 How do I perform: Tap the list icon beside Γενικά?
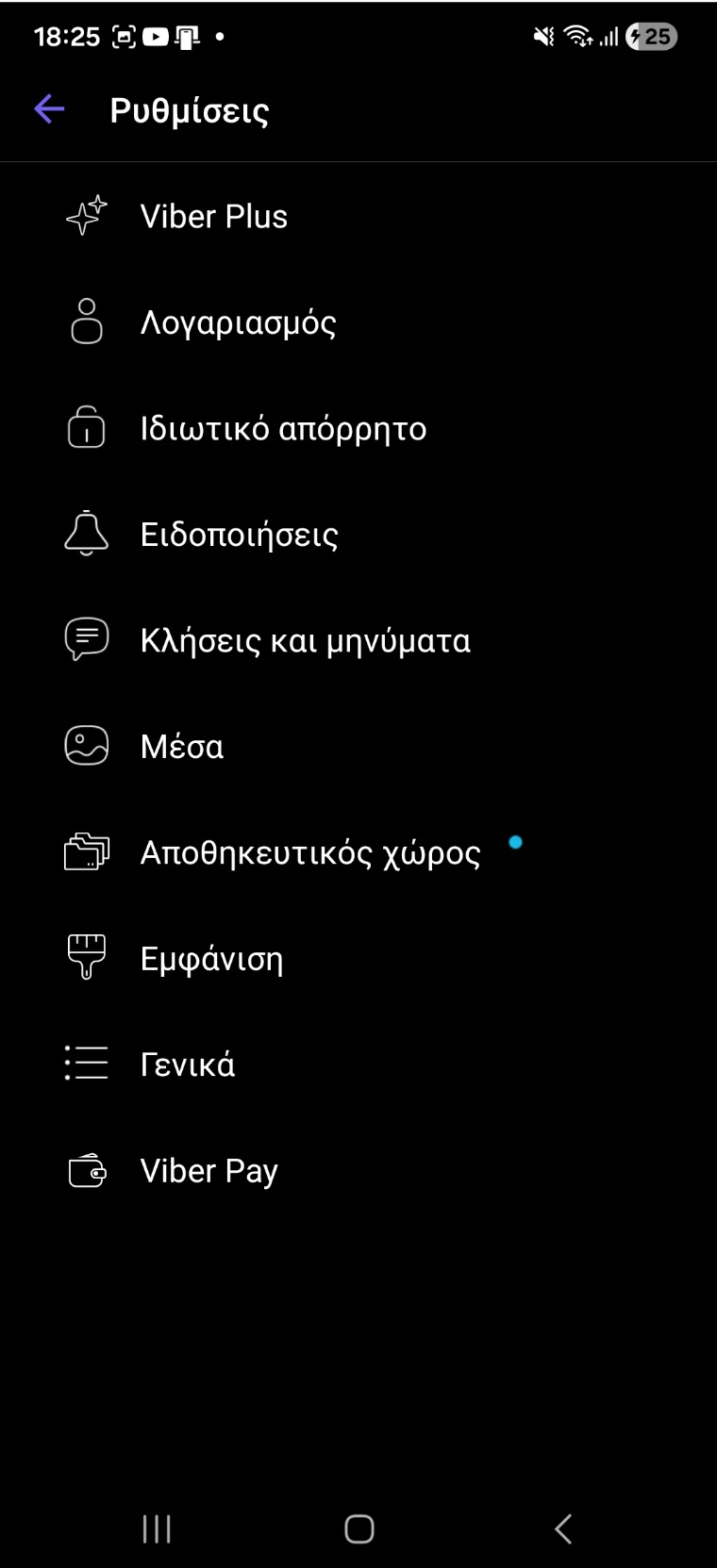click(x=86, y=1063)
